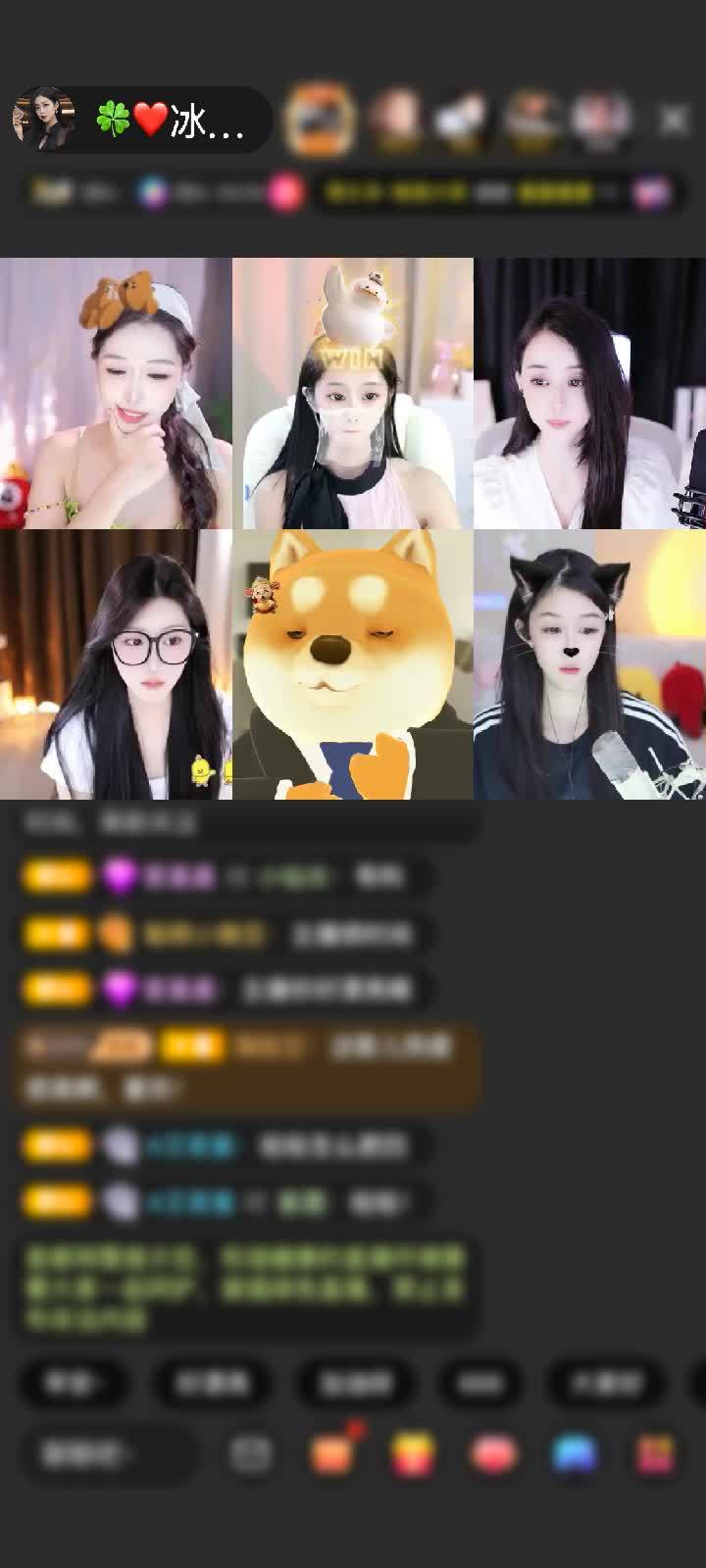Image resolution: width=706 pixels, height=1568 pixels.
Task: Tap the first viewer avatar with orange frame
Action: (319, 120)
